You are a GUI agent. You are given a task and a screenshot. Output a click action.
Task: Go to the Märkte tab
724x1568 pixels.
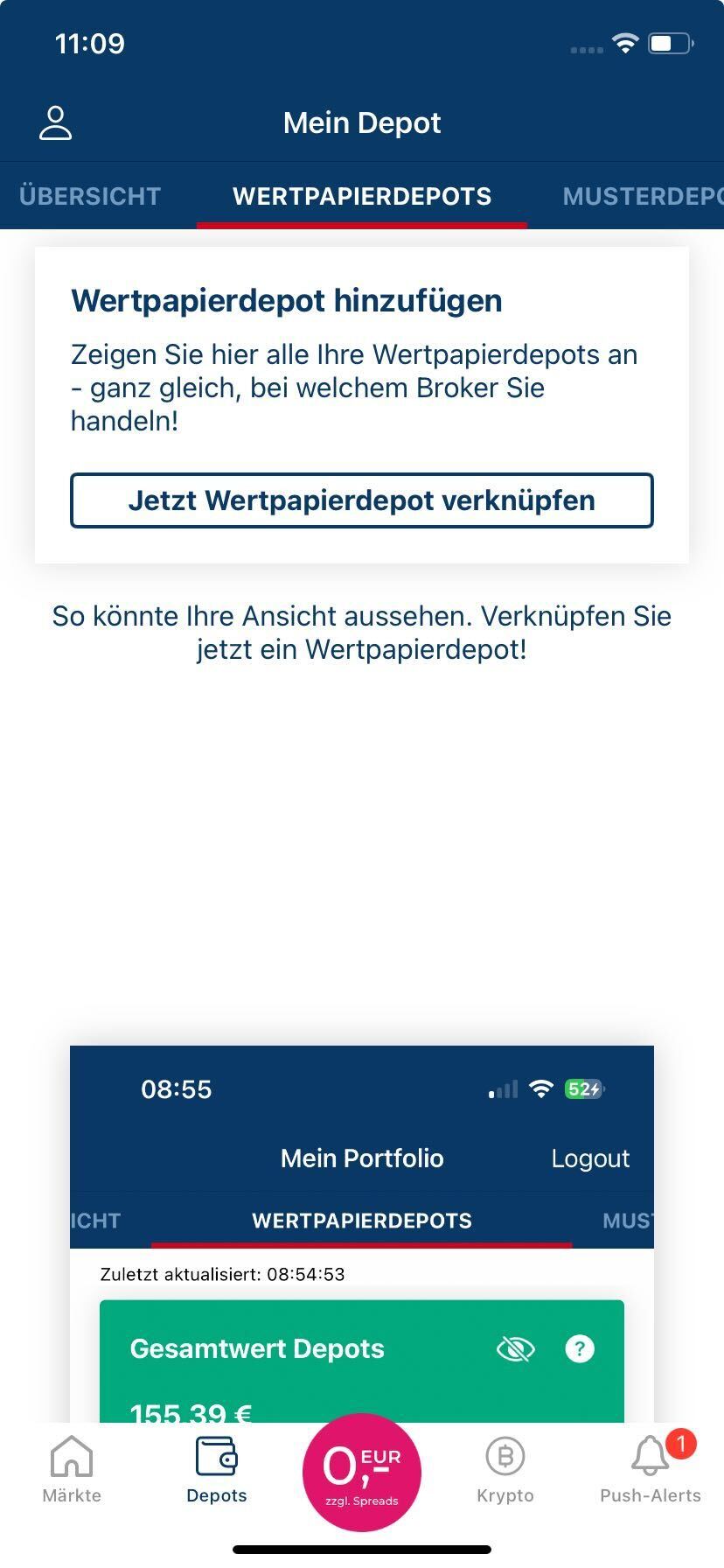point(72,1470)
